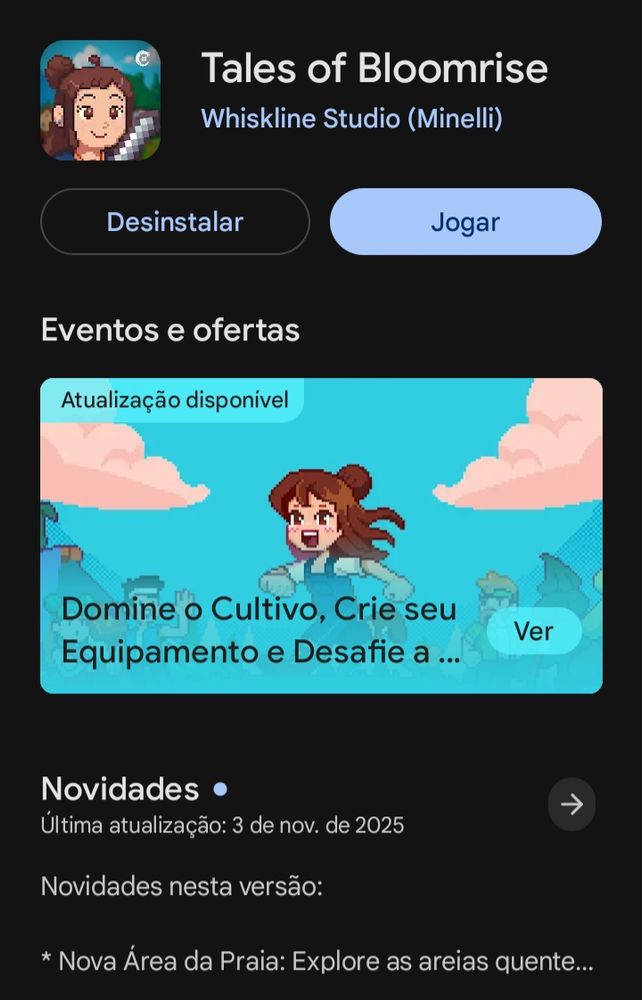Tap Desinstalar to uninstall the game

pos(175,222)
